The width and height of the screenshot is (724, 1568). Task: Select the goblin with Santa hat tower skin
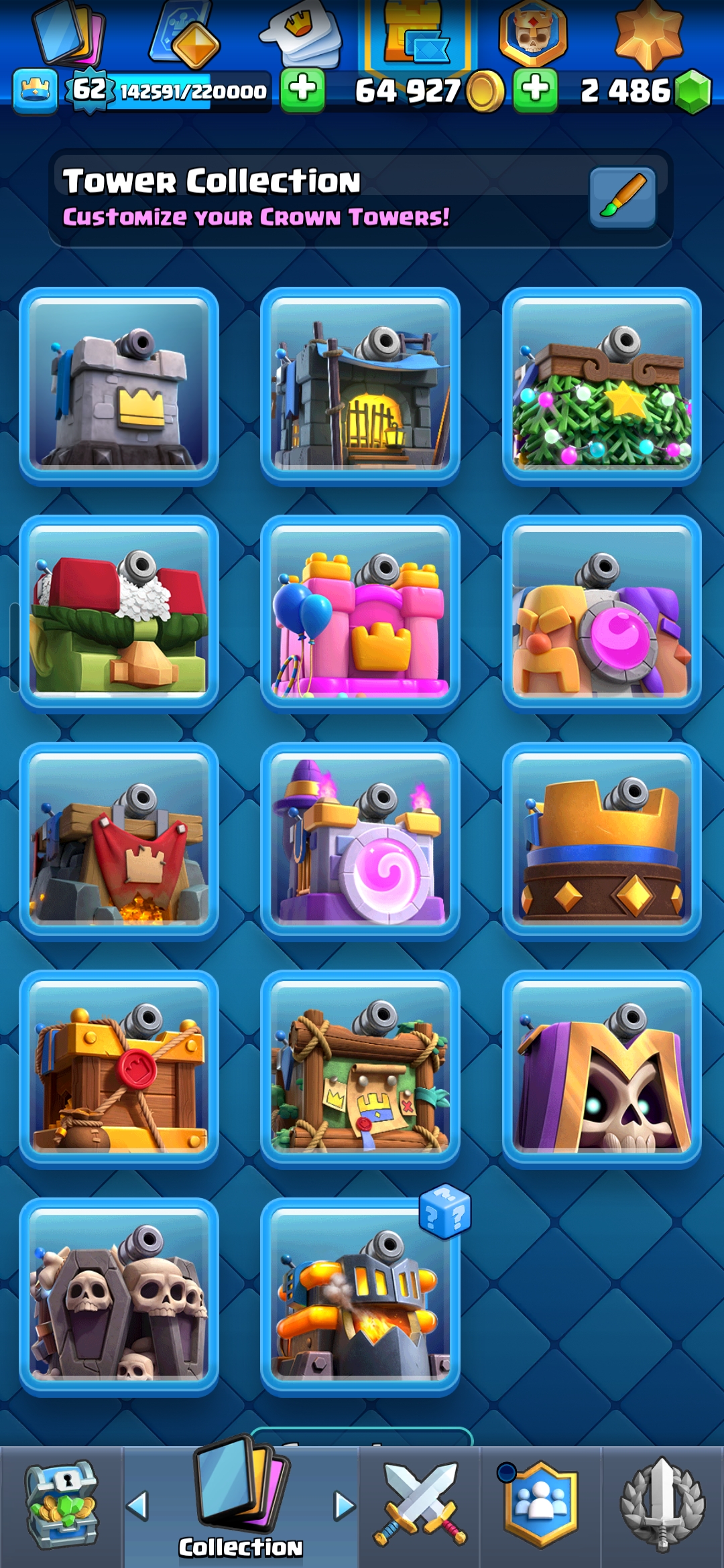[x=119, y=613]
